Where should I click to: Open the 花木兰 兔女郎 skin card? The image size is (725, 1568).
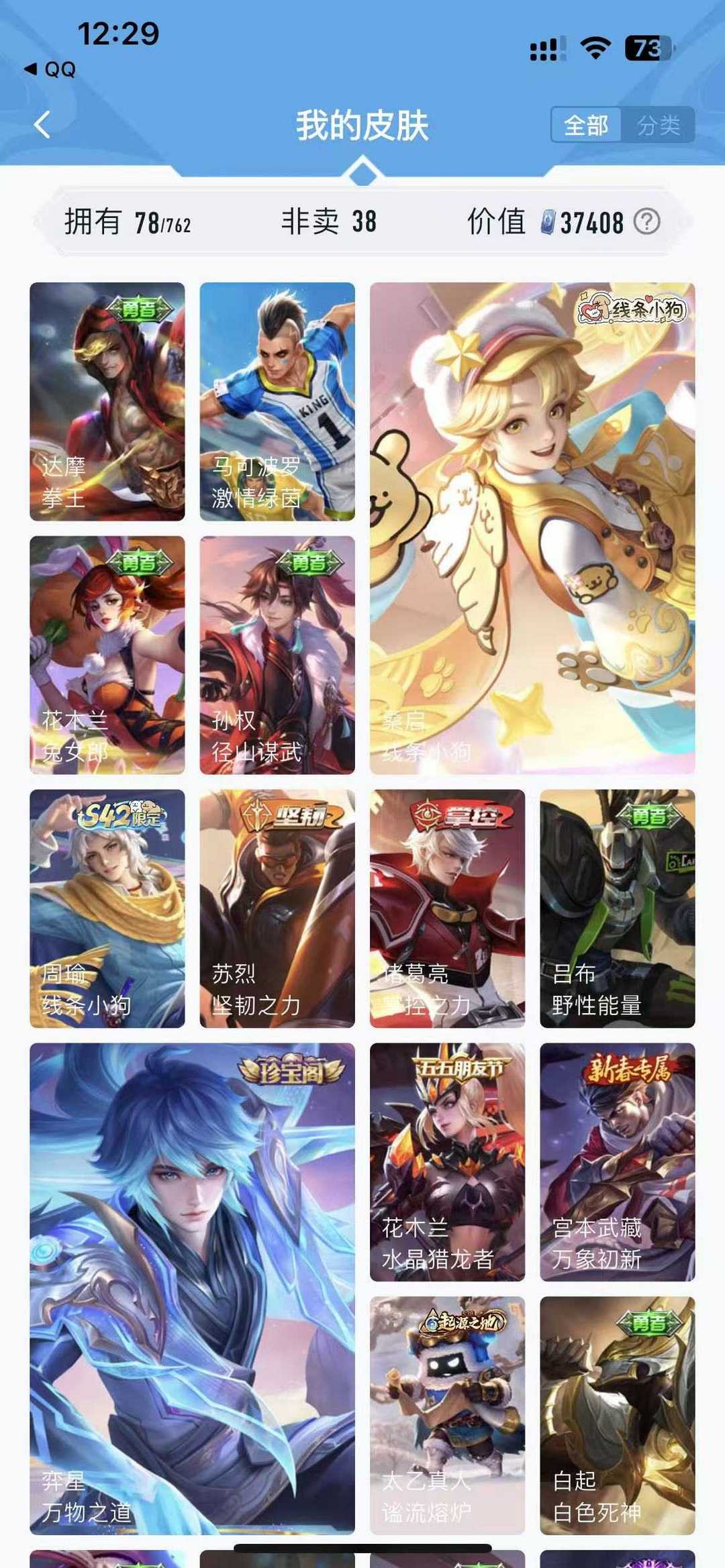pyautogui.click(x=107, y=655)
